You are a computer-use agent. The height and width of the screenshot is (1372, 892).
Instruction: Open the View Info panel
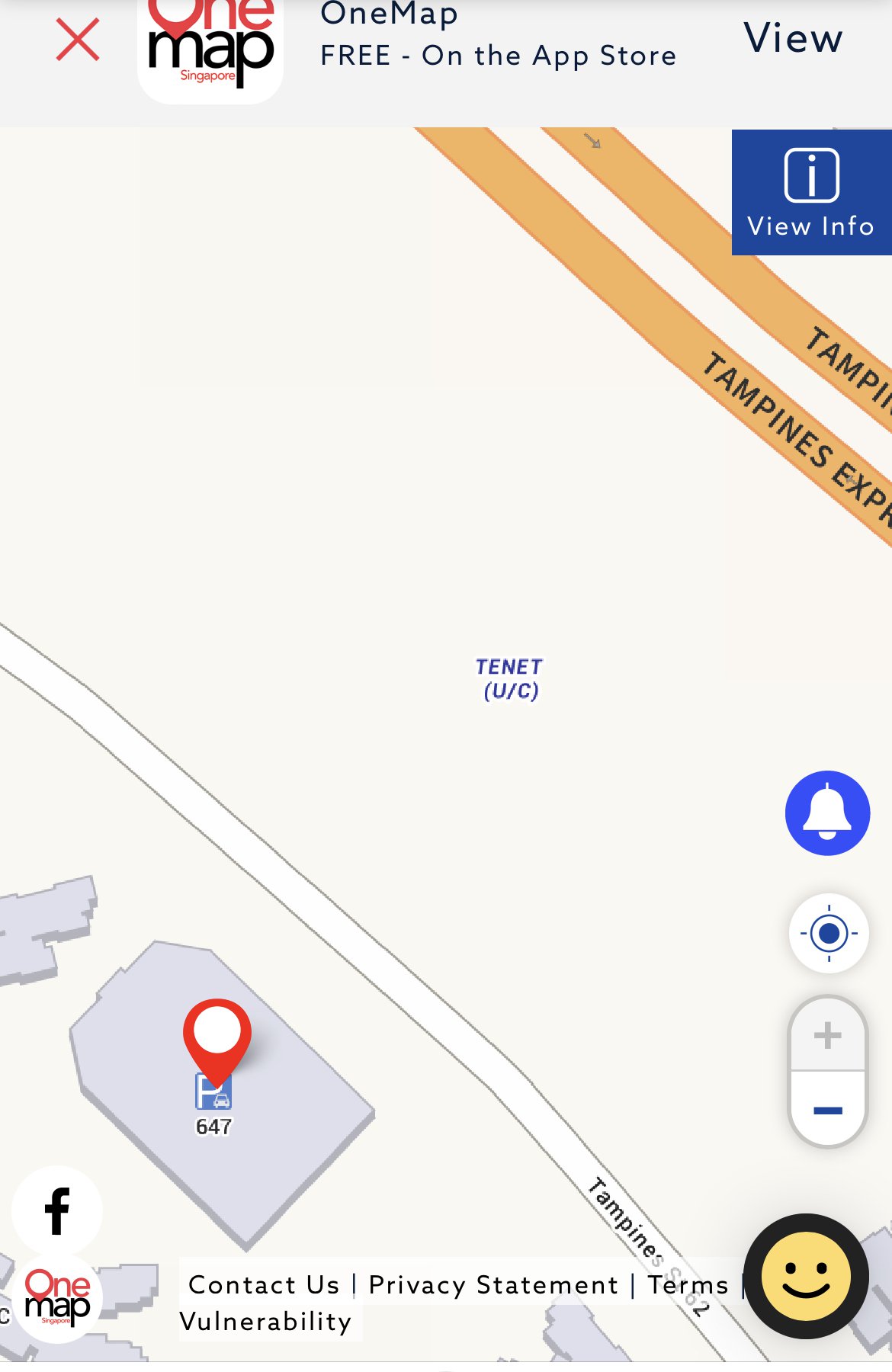pos(811,192)
